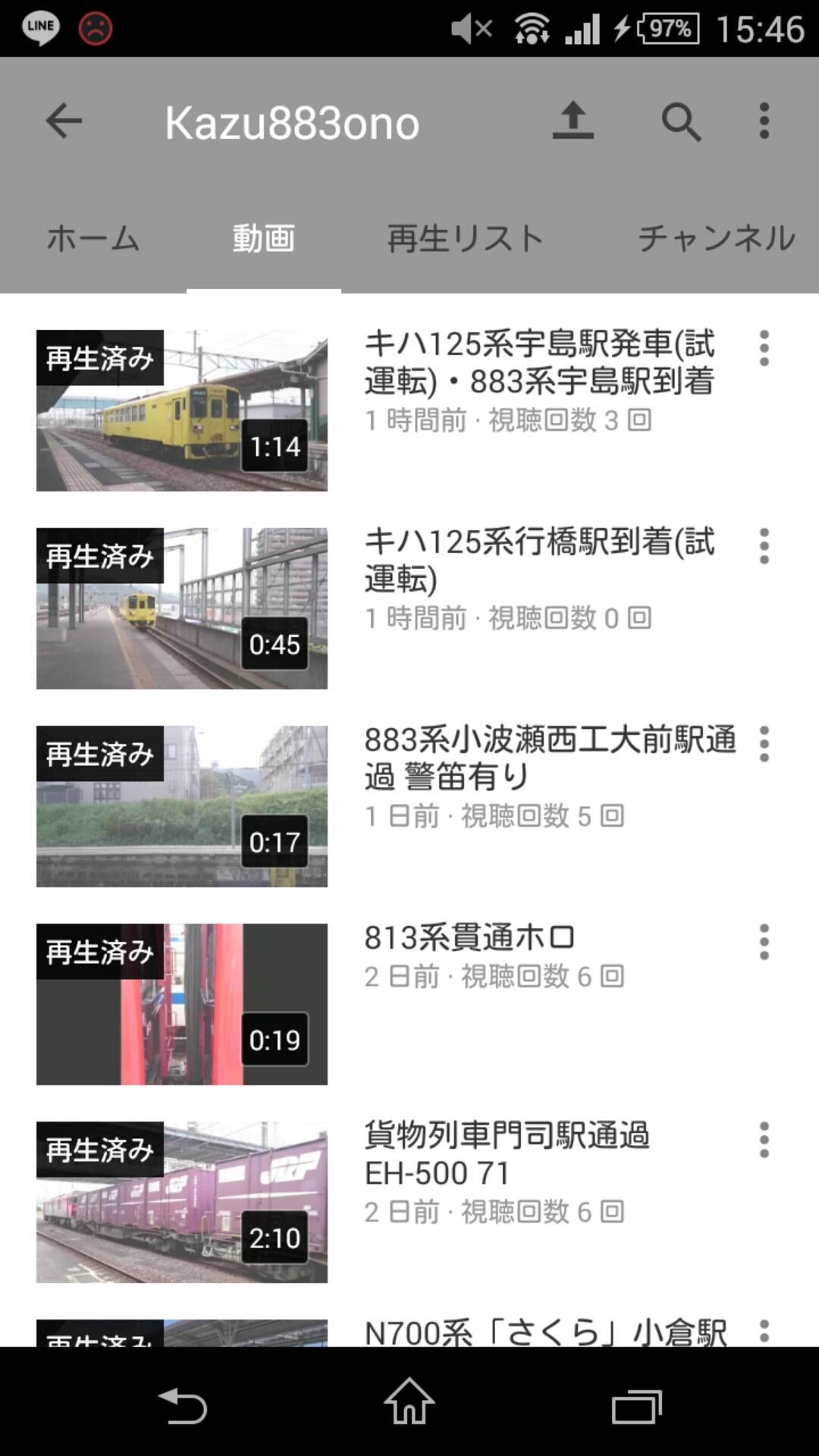Open options menu for 813系貫通ホロ video
The width and height of the screenshot is (819, 1456).
coord(763,940)
